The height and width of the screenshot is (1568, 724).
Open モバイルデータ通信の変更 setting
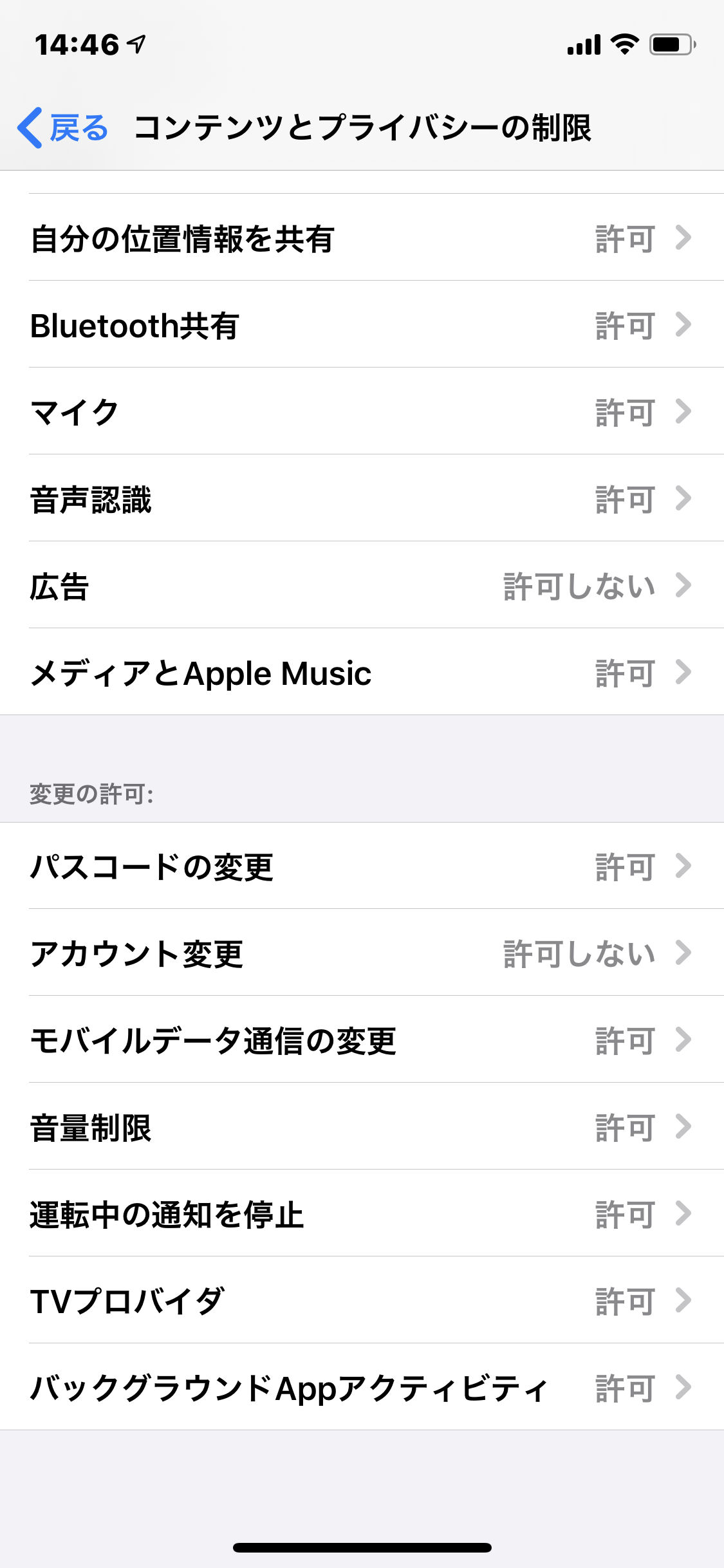point(362,1040)
